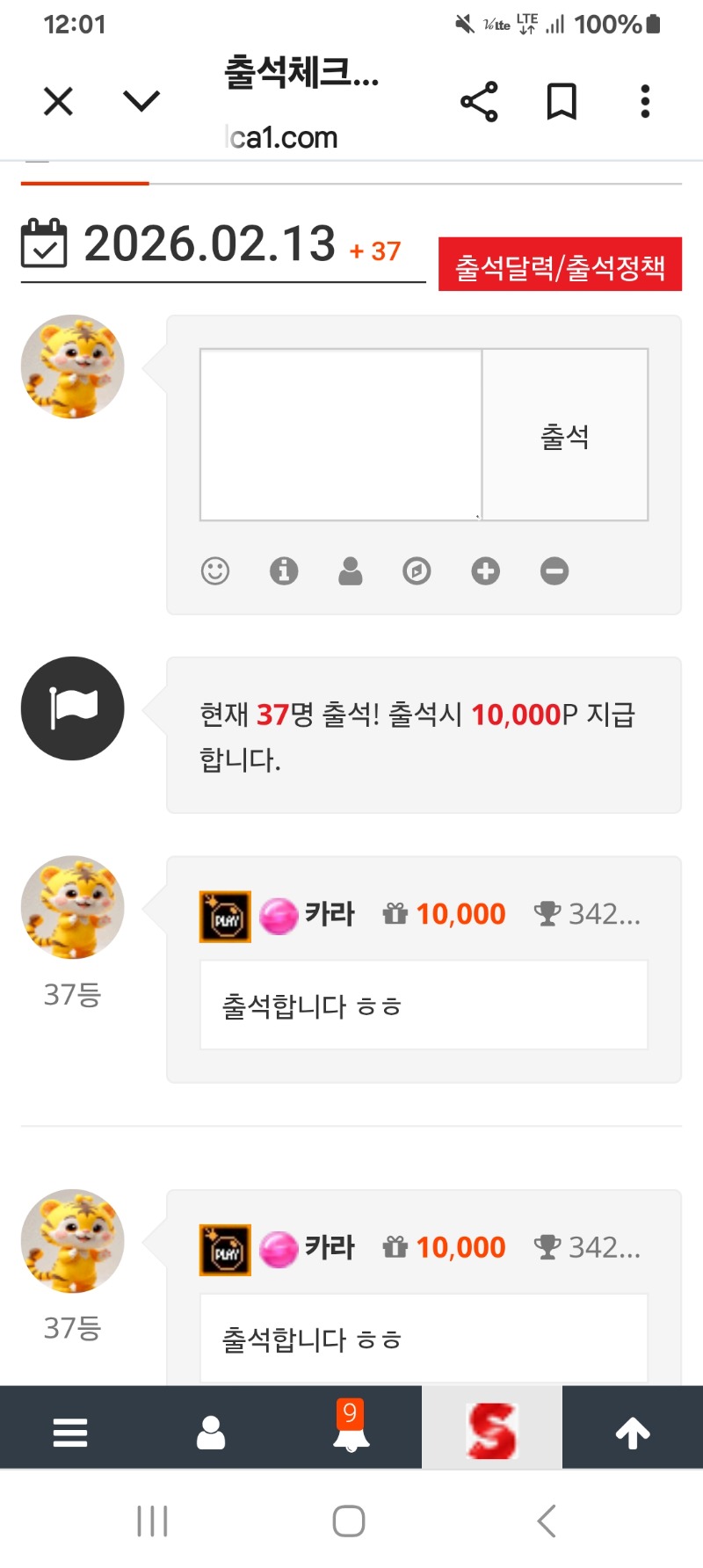This screenshot has width=703, height=1568.
Task: Open the profile tab in bottom bar
Action: 211,1433
